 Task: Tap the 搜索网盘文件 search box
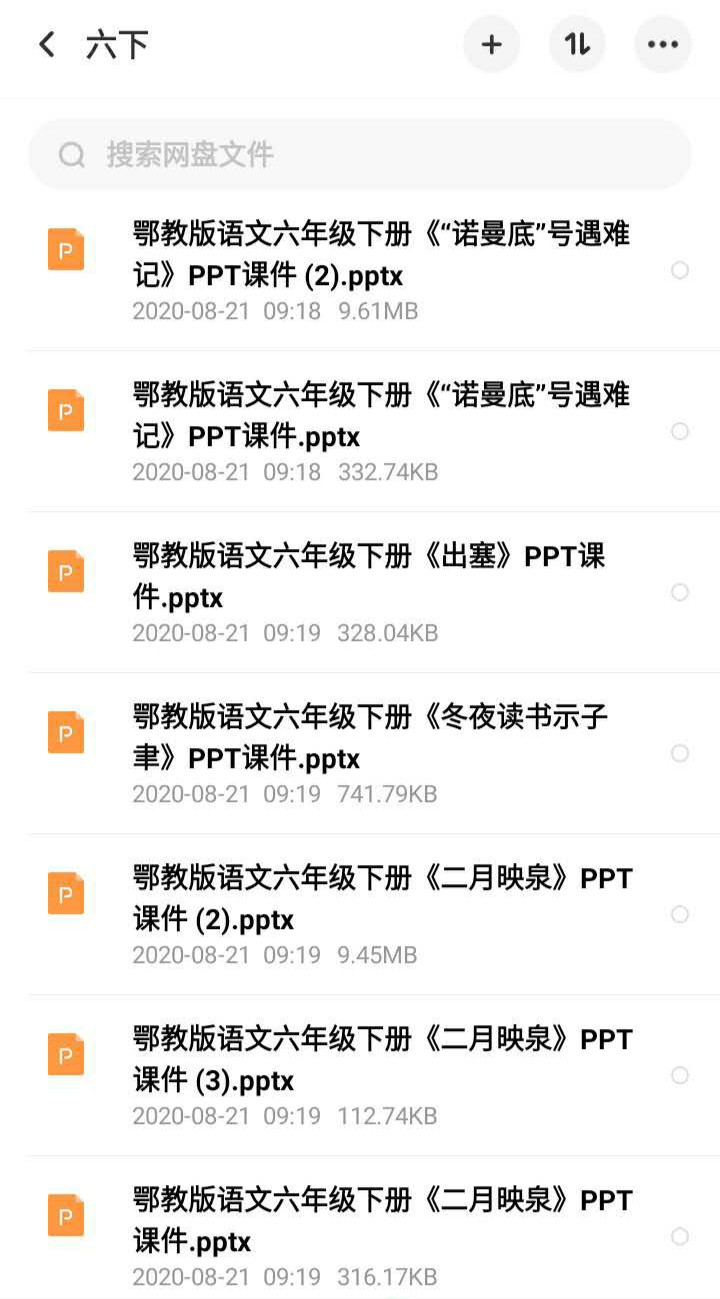pyautogui.click(x=360, y=155)
